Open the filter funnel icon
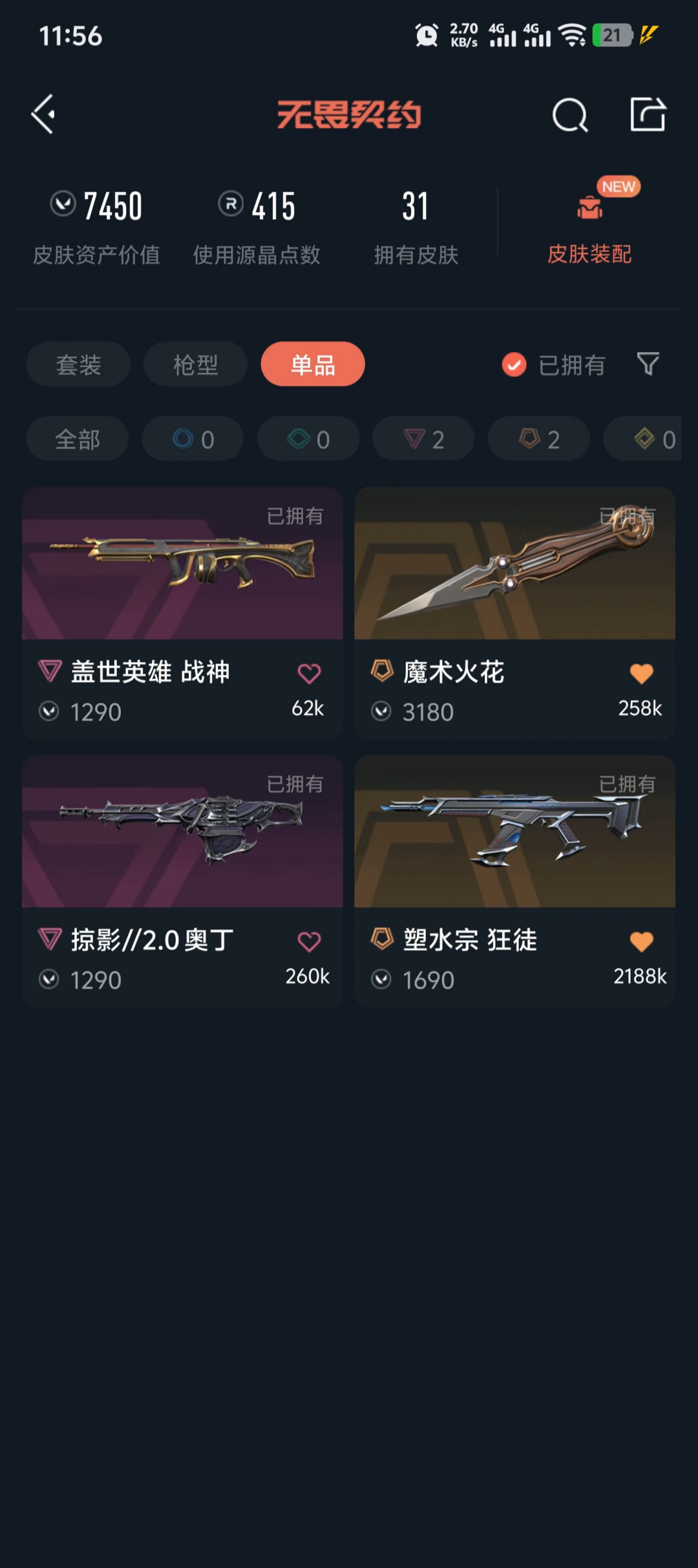698x1568 pixels. click(x=648, y=364)
